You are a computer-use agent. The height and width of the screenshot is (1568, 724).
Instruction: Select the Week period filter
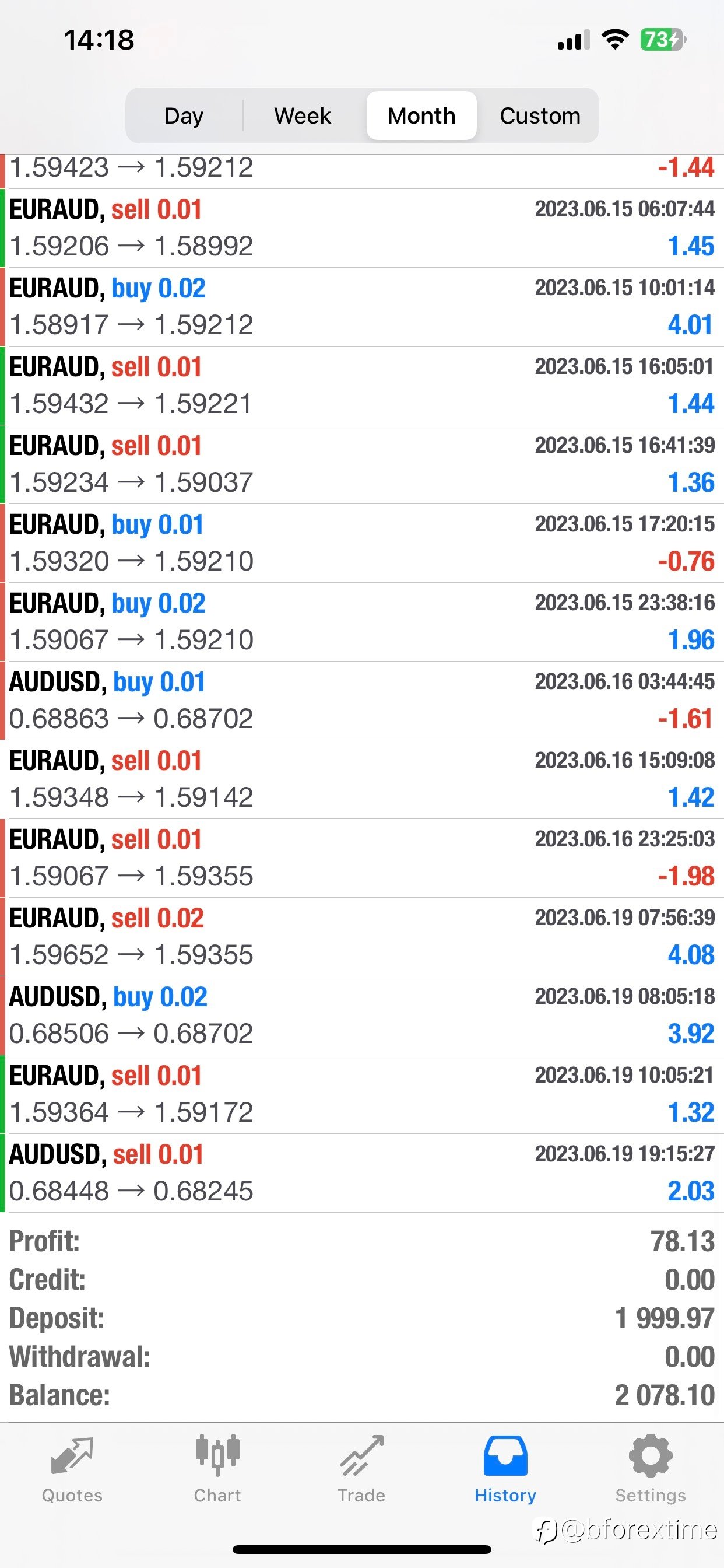point(303,116)
